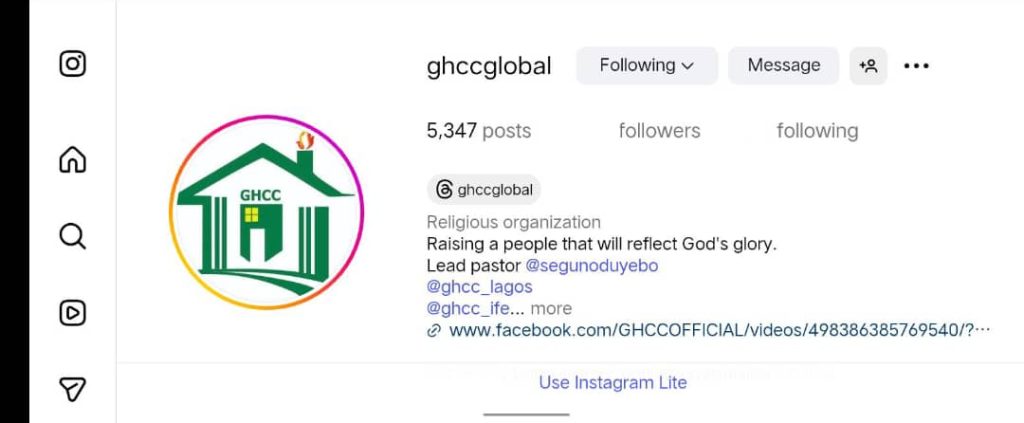Visit the @segunoduyebo profile
Viewport: 1024px width, 423px height.
coord(591,266)
